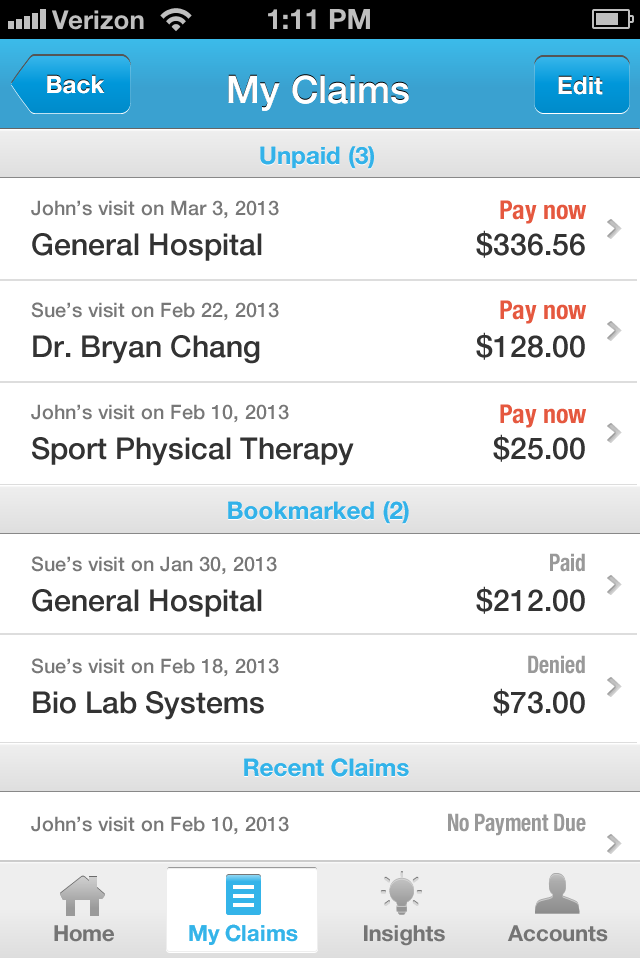This screenshot has height=958, width=640.
Task: Select the Bio Lab Systems denied claim
Action: pos(320,687)
